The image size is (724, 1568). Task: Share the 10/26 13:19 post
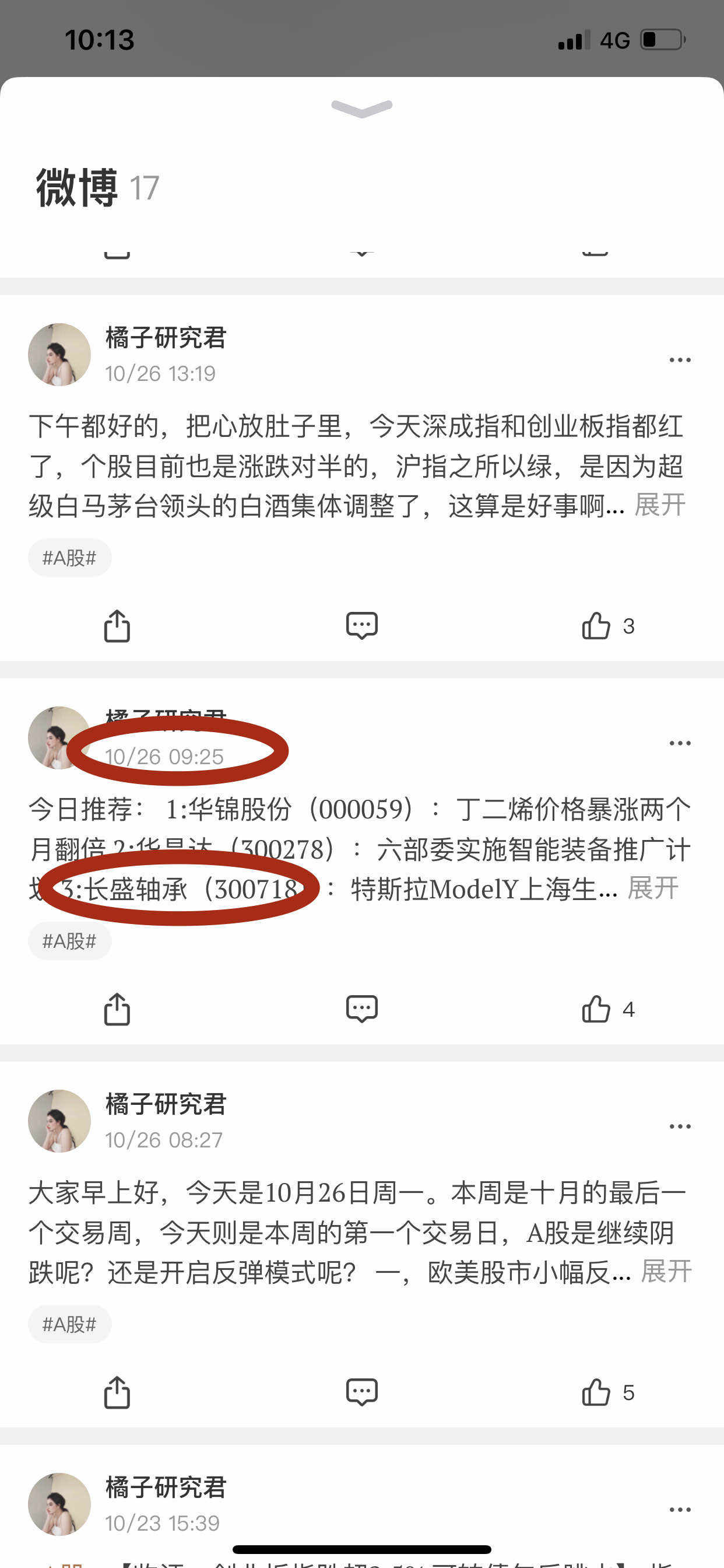[117, 626]
